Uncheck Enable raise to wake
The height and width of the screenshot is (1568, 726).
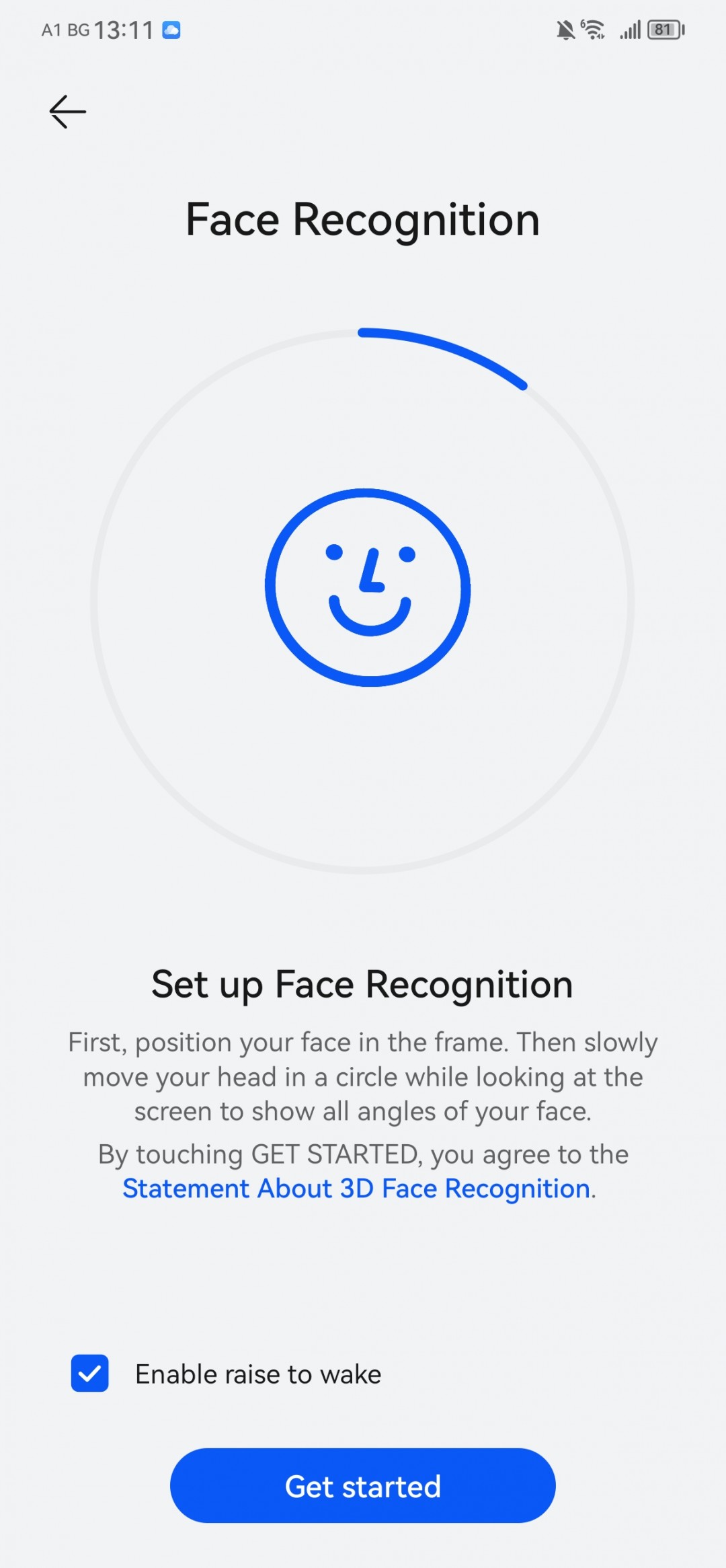(90, 1373)
